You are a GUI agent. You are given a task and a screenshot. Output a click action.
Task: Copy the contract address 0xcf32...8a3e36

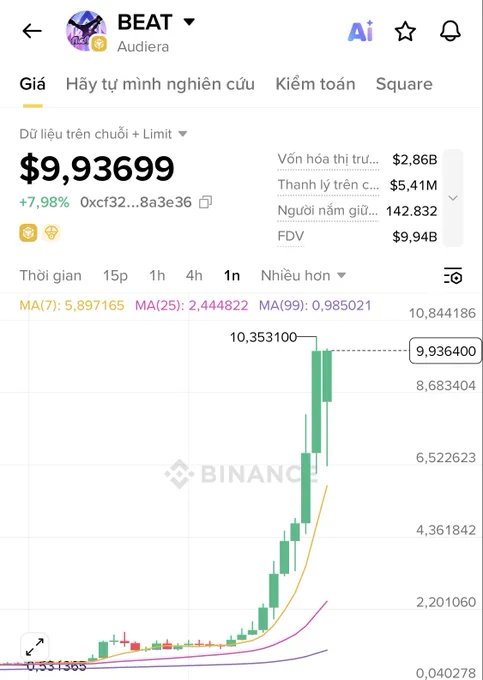coord(205,202)
